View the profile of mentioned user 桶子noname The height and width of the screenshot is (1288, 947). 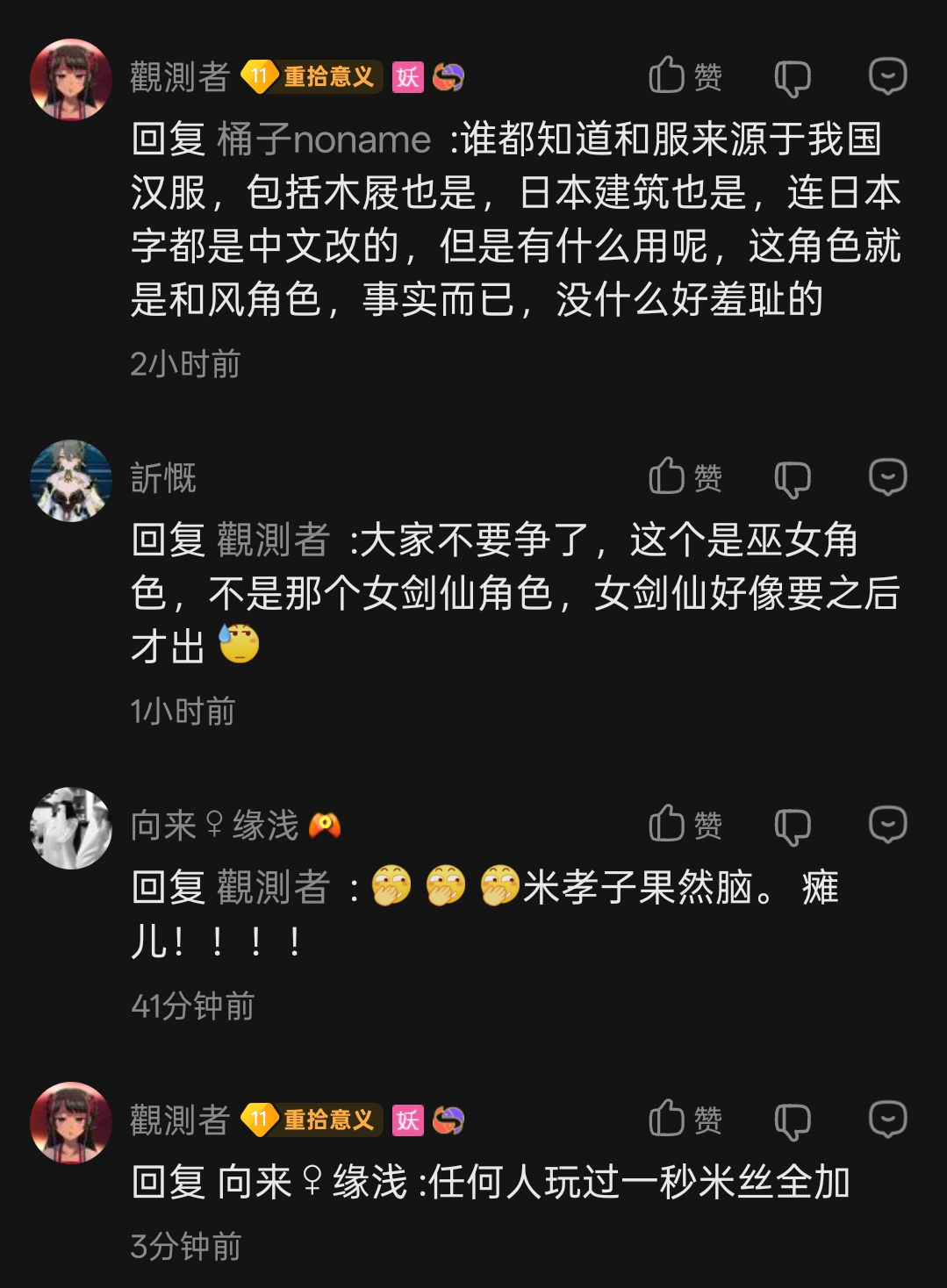tap(324, 140)
